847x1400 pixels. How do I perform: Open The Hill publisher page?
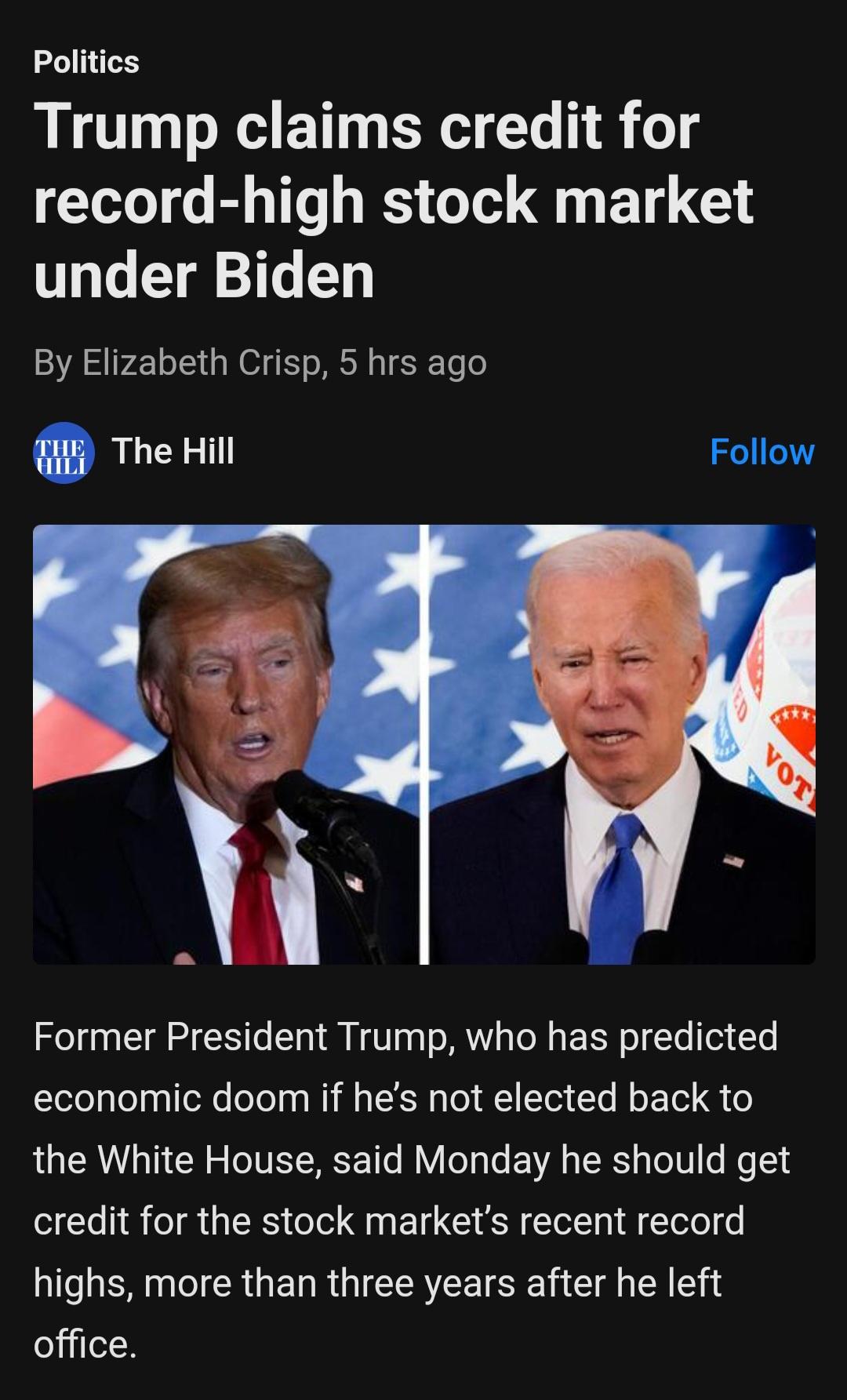173,451
